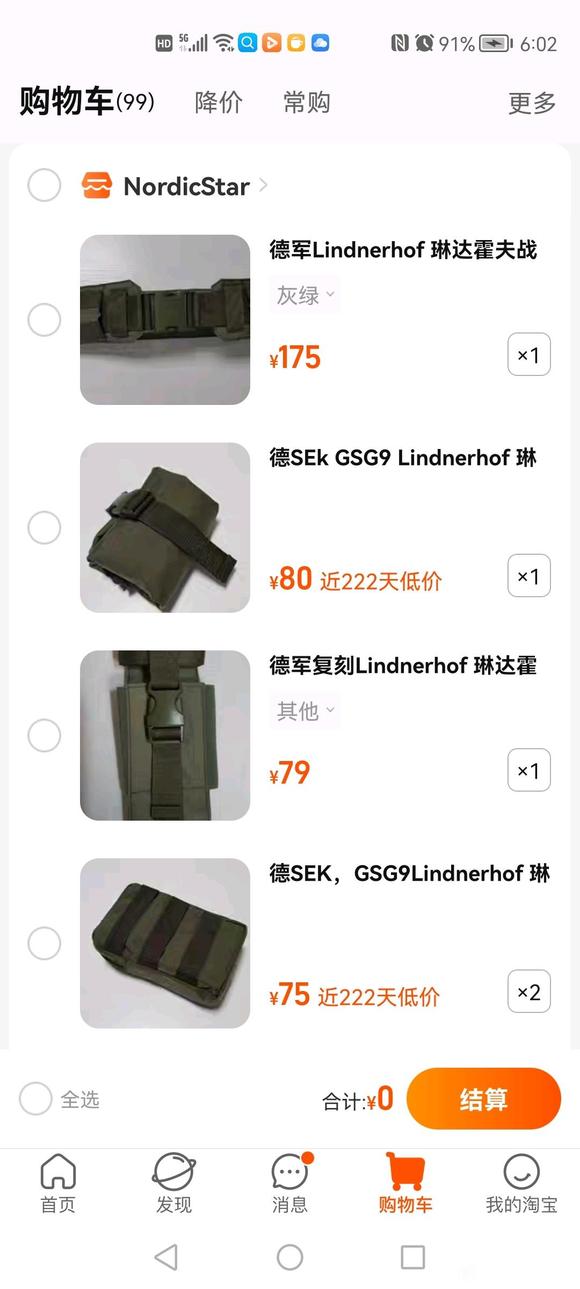
Task: Select all items from NordicStar shop
Action: coord(44,185)
